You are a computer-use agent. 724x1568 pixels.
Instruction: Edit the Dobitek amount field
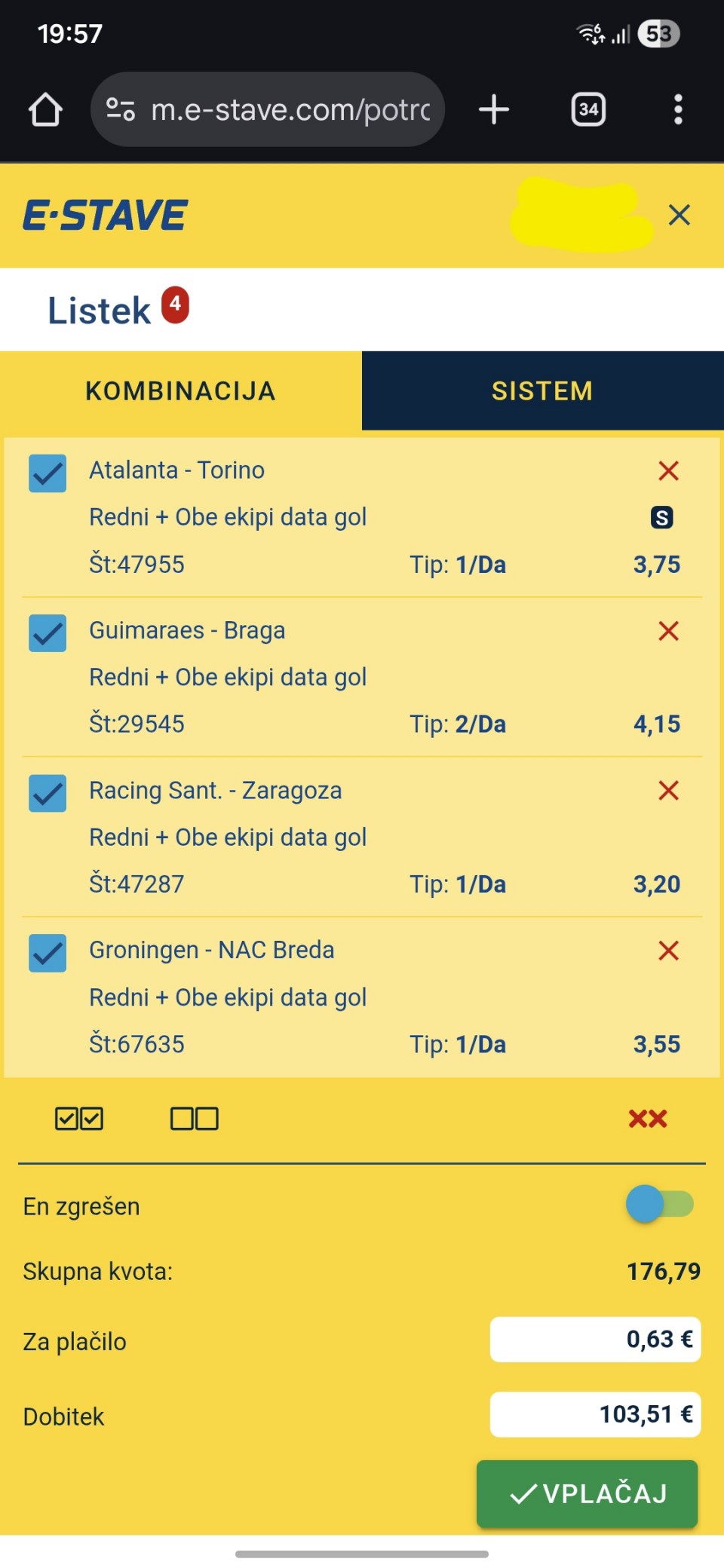click(595, 1415)
